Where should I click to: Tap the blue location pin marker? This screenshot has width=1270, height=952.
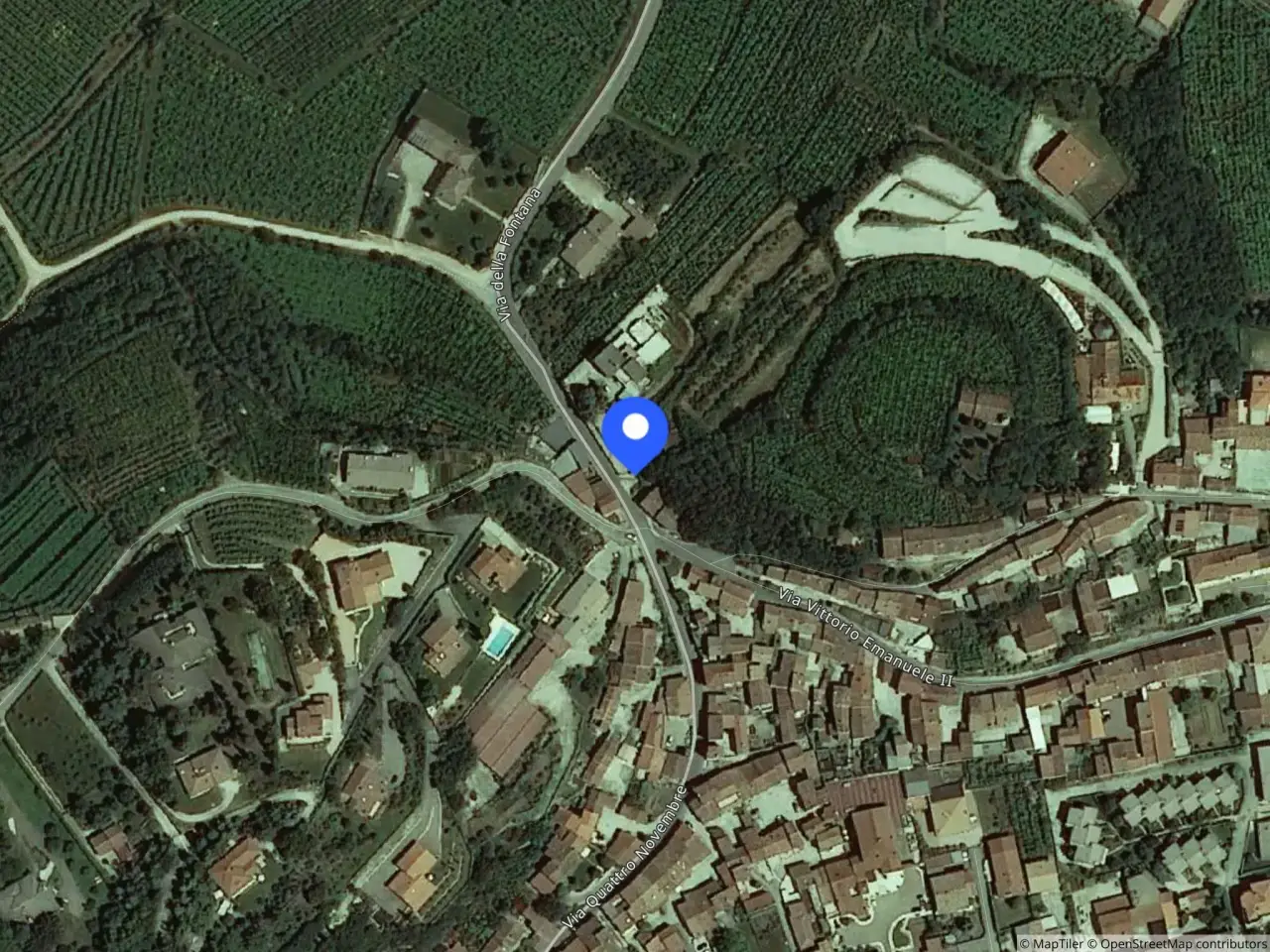(x=635, y=434)
